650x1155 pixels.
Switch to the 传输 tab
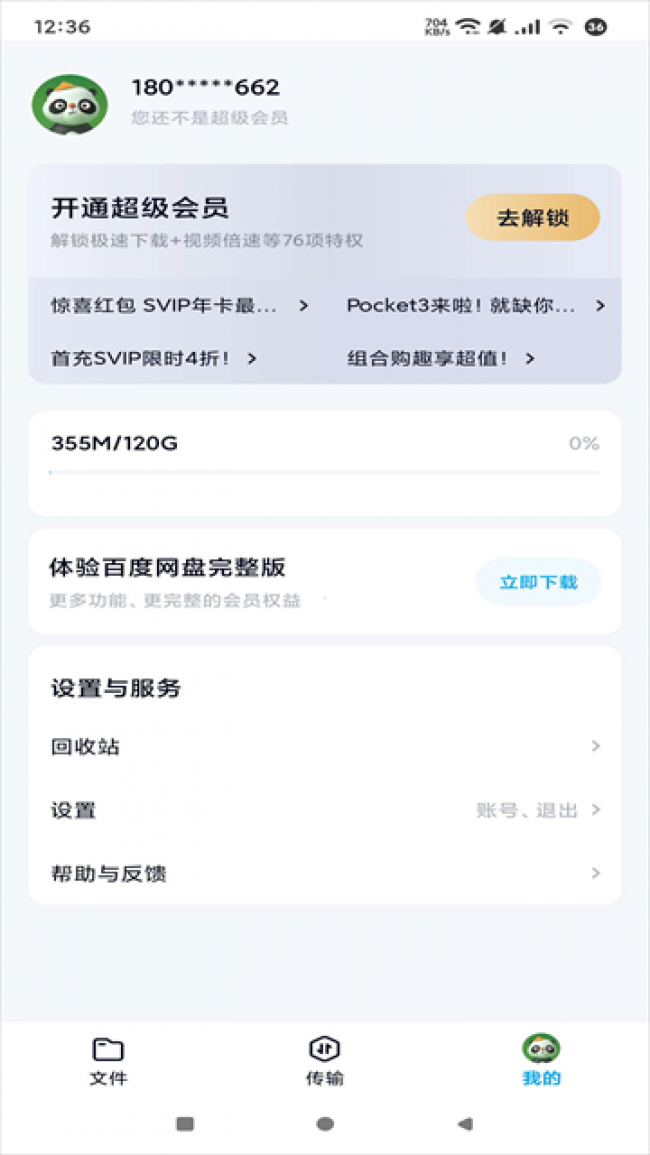[324, 1061]
